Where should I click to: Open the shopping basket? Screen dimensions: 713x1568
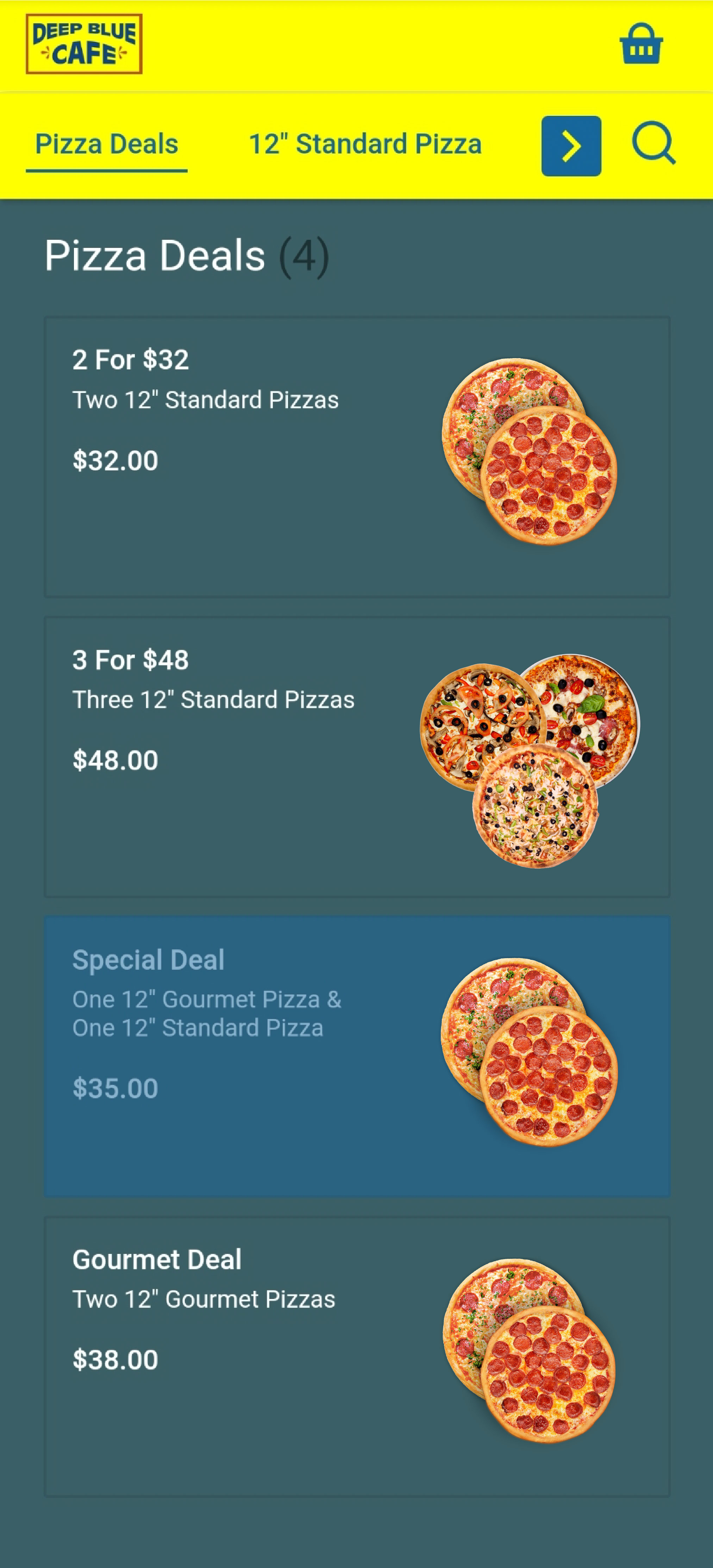[x=640, y=44]
